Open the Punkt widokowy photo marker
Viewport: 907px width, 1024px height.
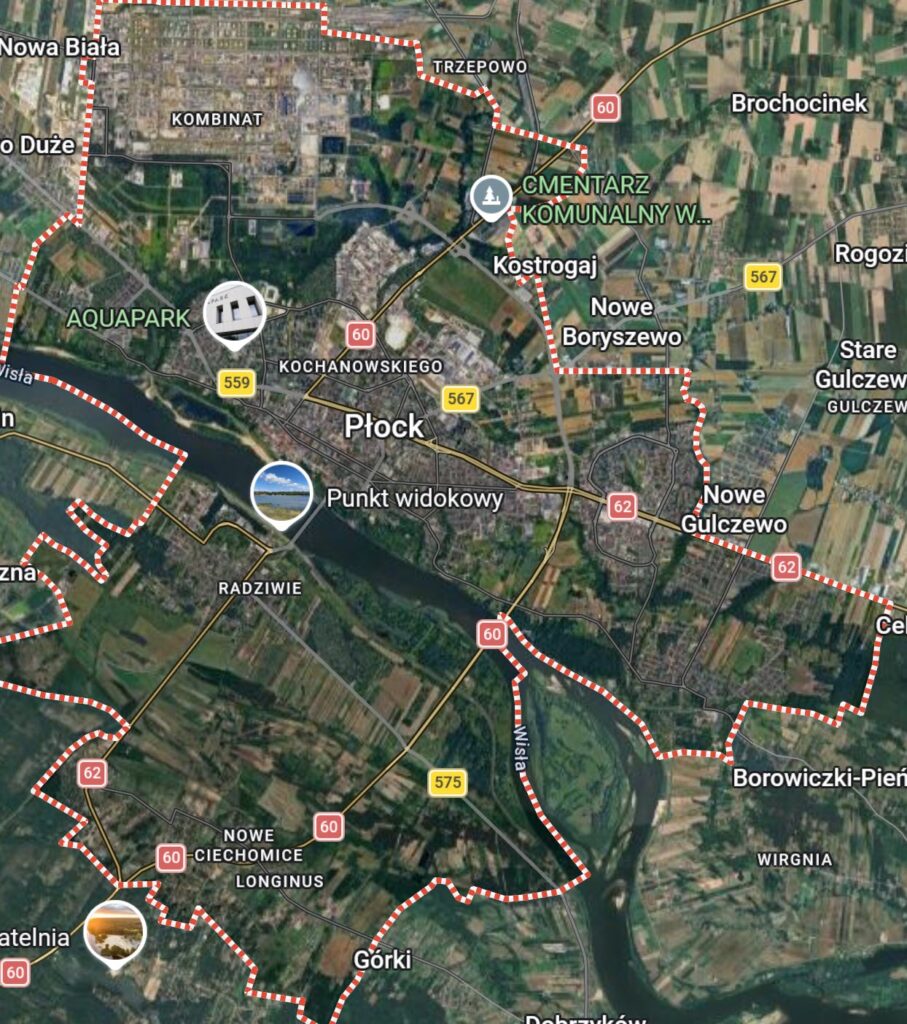click(281, 492)
